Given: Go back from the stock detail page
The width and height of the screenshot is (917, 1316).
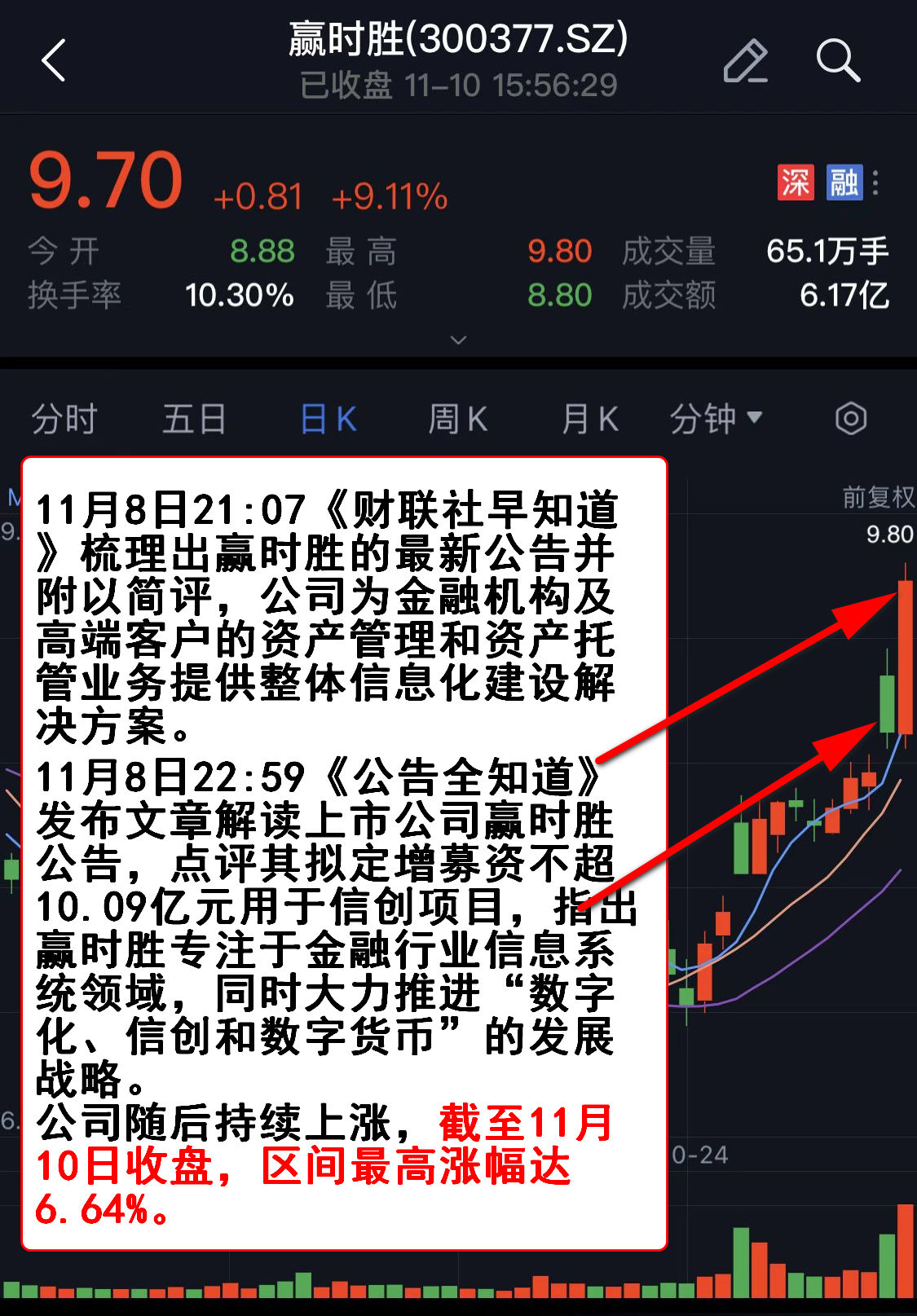Looking at the screenshot, I should pyautogui.click(x=54, y=60).
